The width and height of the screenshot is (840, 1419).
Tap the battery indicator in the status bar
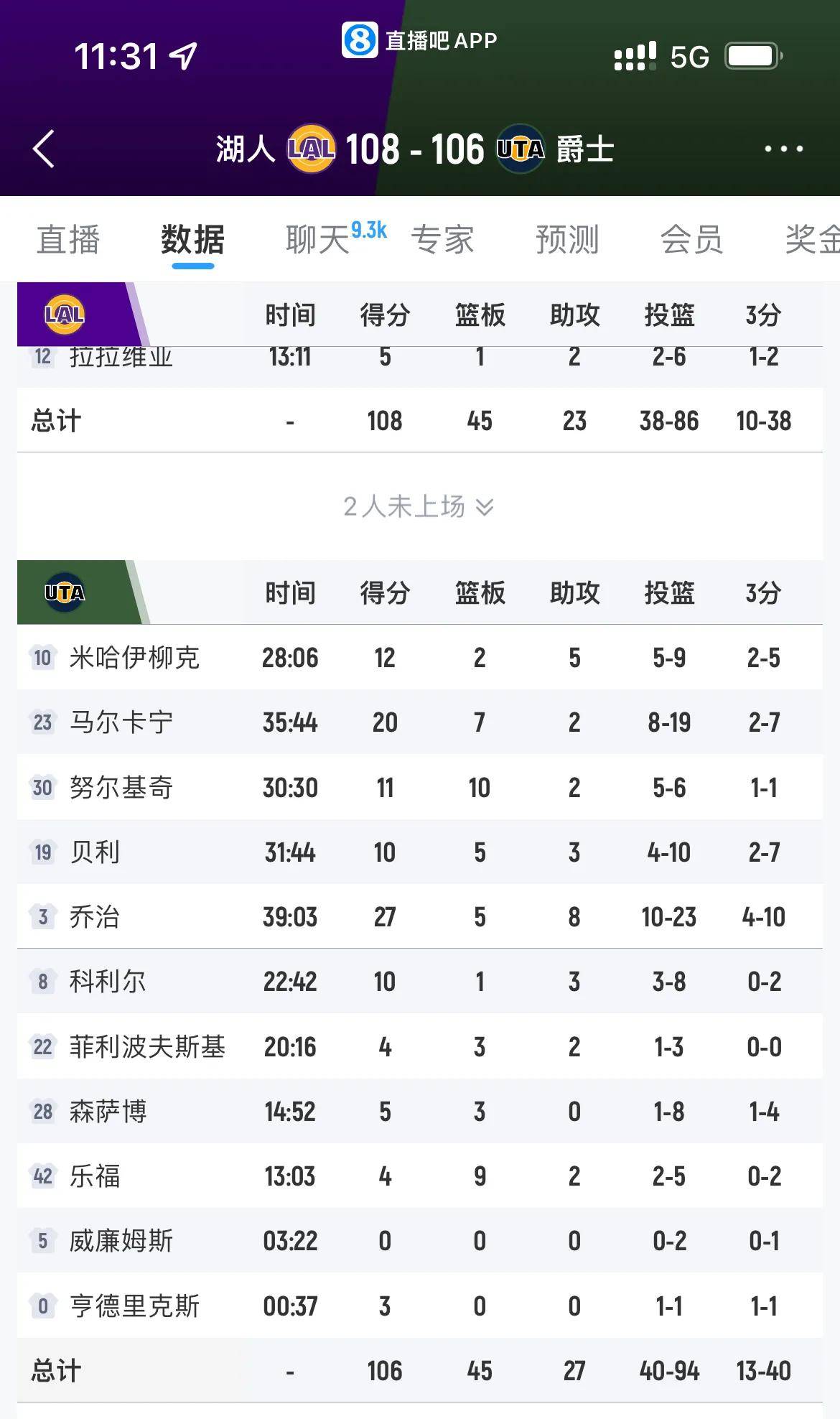pos(751,55)
